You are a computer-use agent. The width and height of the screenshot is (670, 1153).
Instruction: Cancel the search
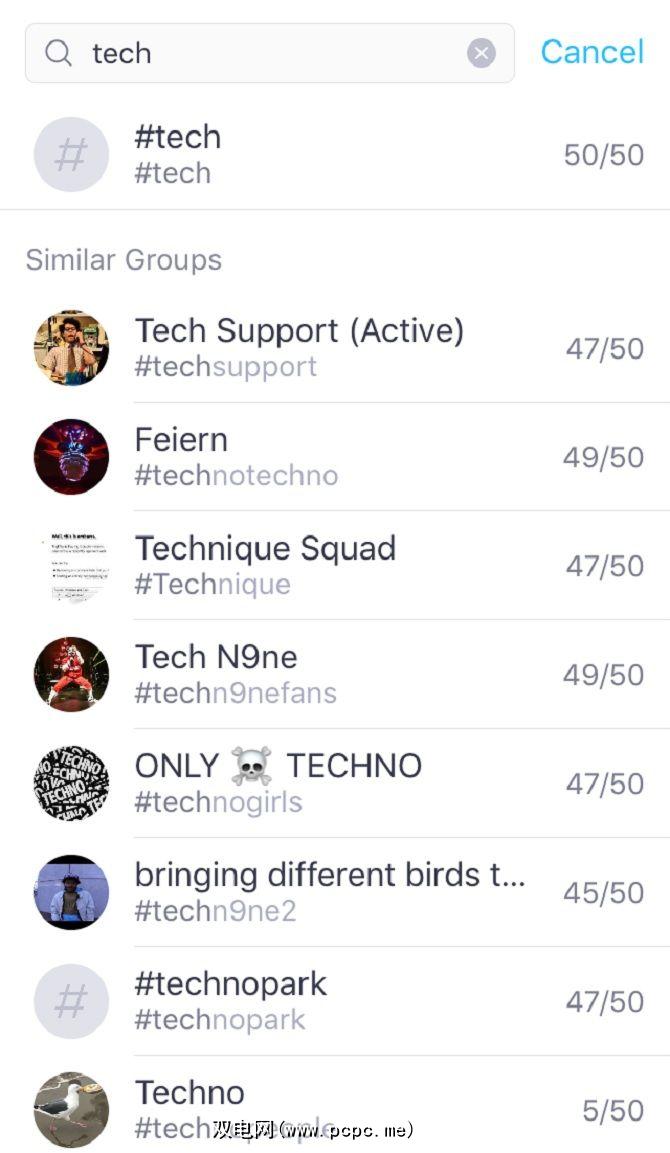click(x=592, y=52)
